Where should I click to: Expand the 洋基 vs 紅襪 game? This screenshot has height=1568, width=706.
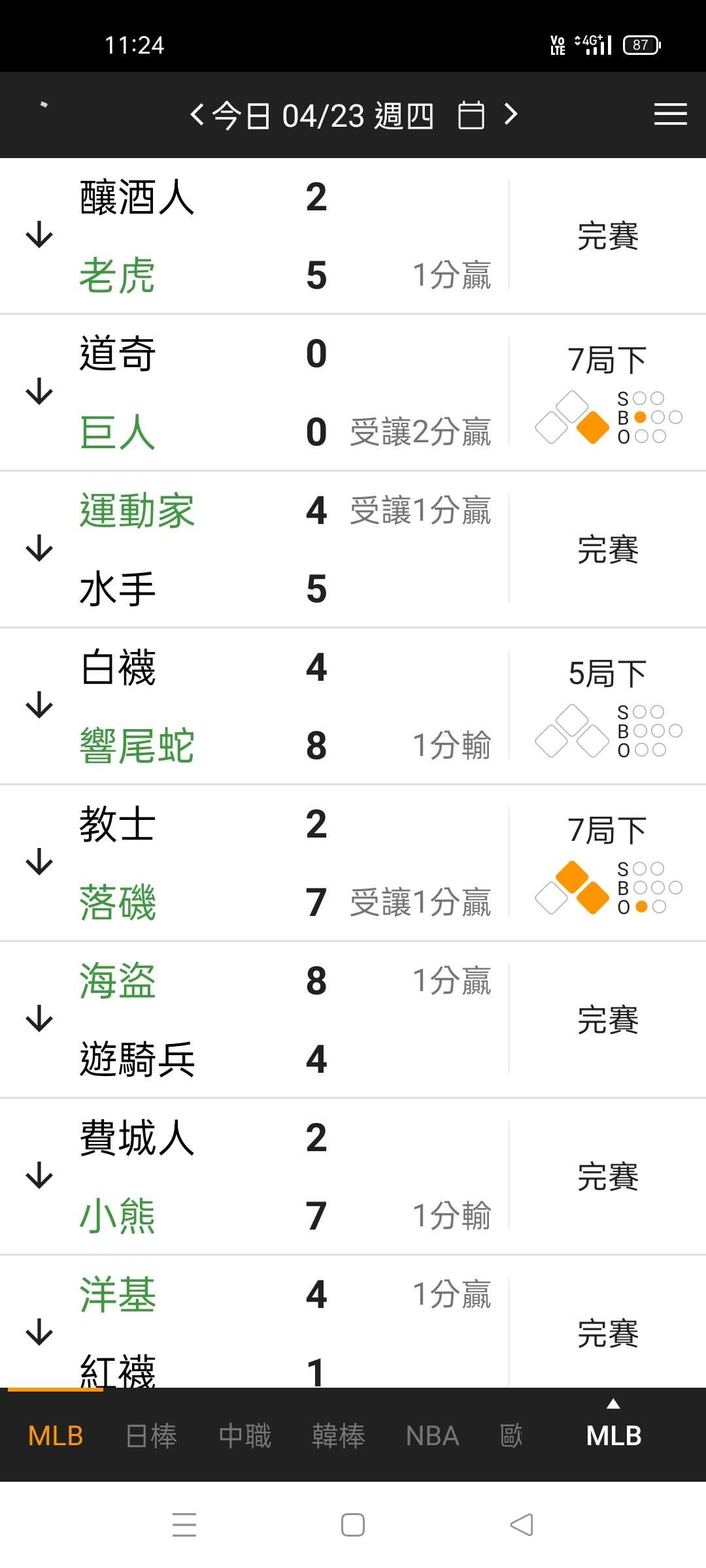pyautogui.click(x=39, y=1333)
